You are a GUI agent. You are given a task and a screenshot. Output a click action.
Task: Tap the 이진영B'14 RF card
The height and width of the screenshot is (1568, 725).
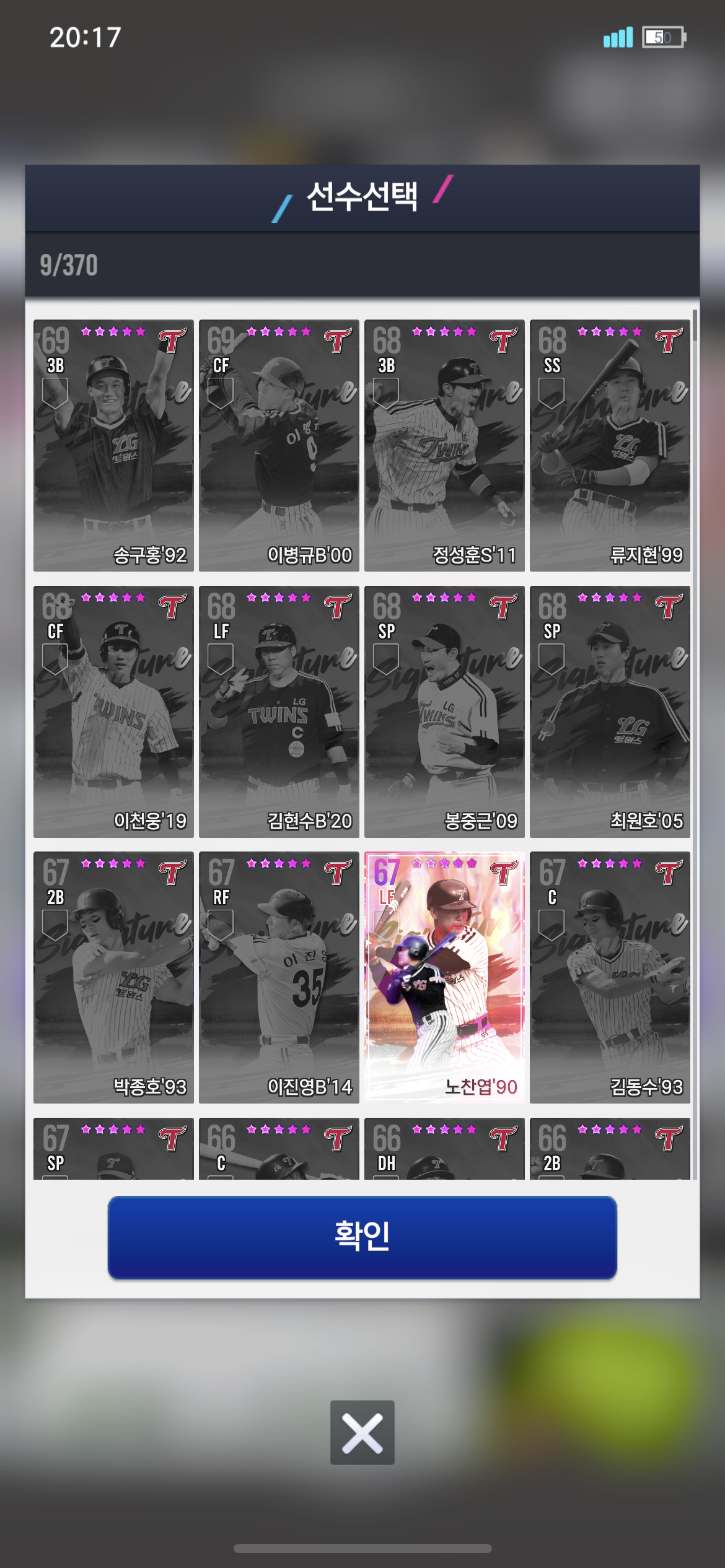click(x=279, y=977)
